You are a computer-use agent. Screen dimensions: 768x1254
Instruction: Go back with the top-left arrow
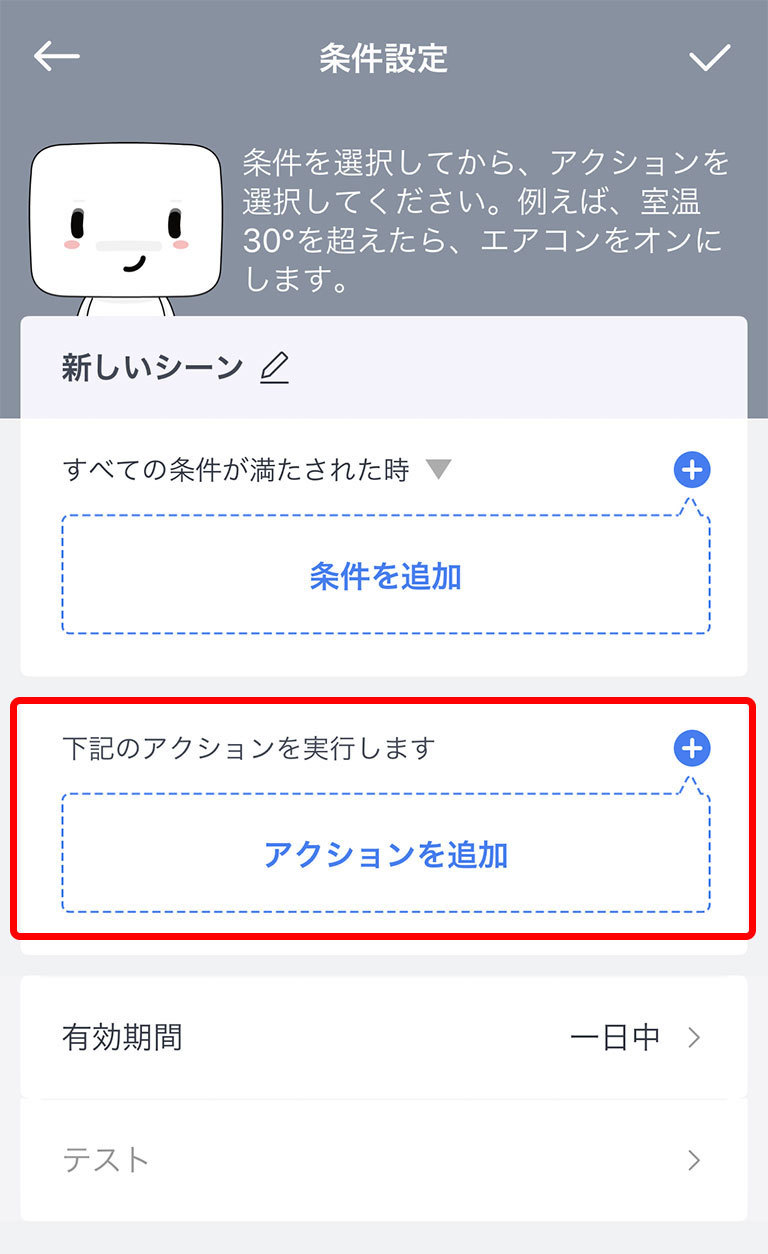(56, 57)
